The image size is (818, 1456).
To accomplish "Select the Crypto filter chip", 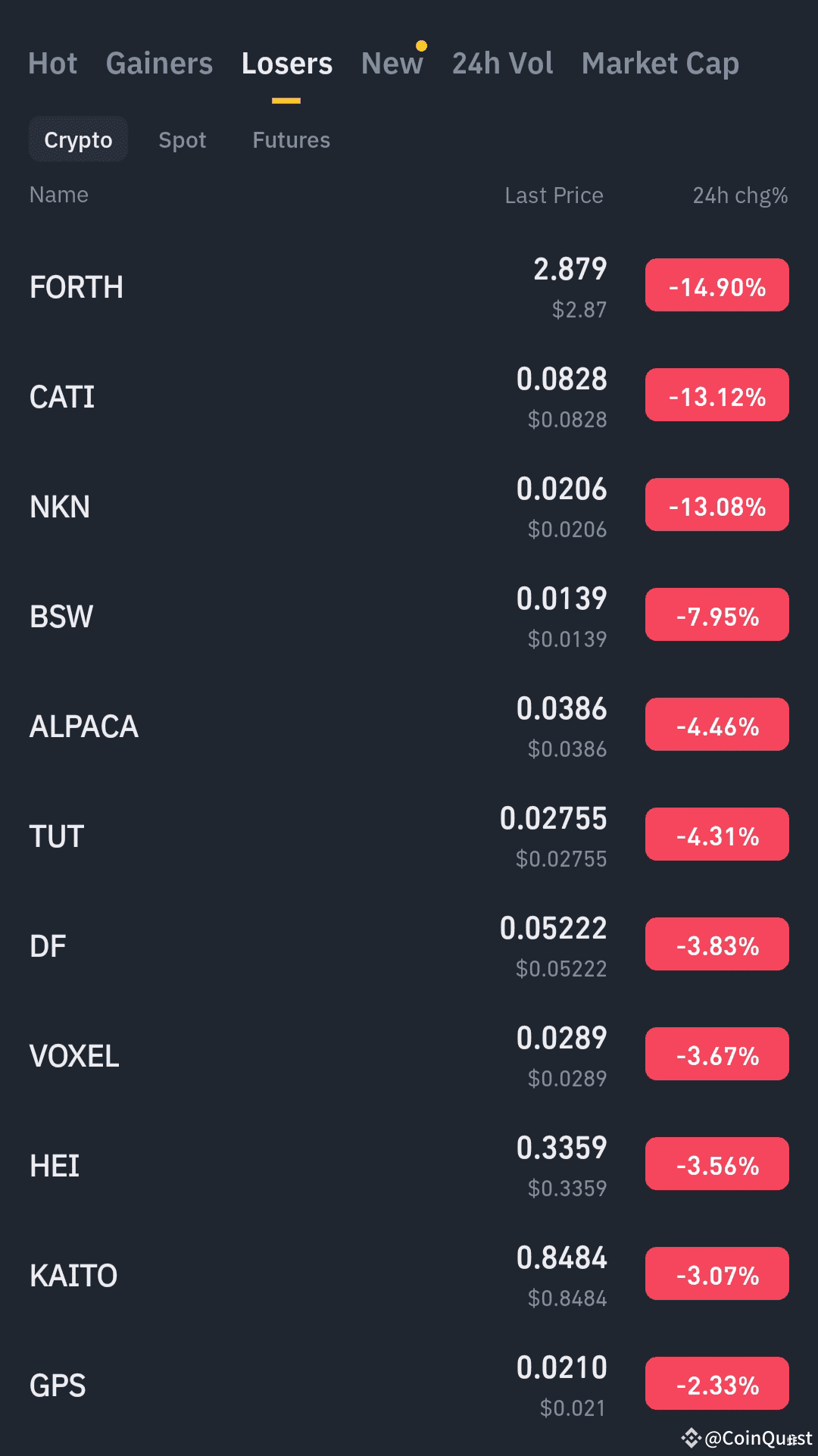I will pyautogui.click(x=78, y=139).
